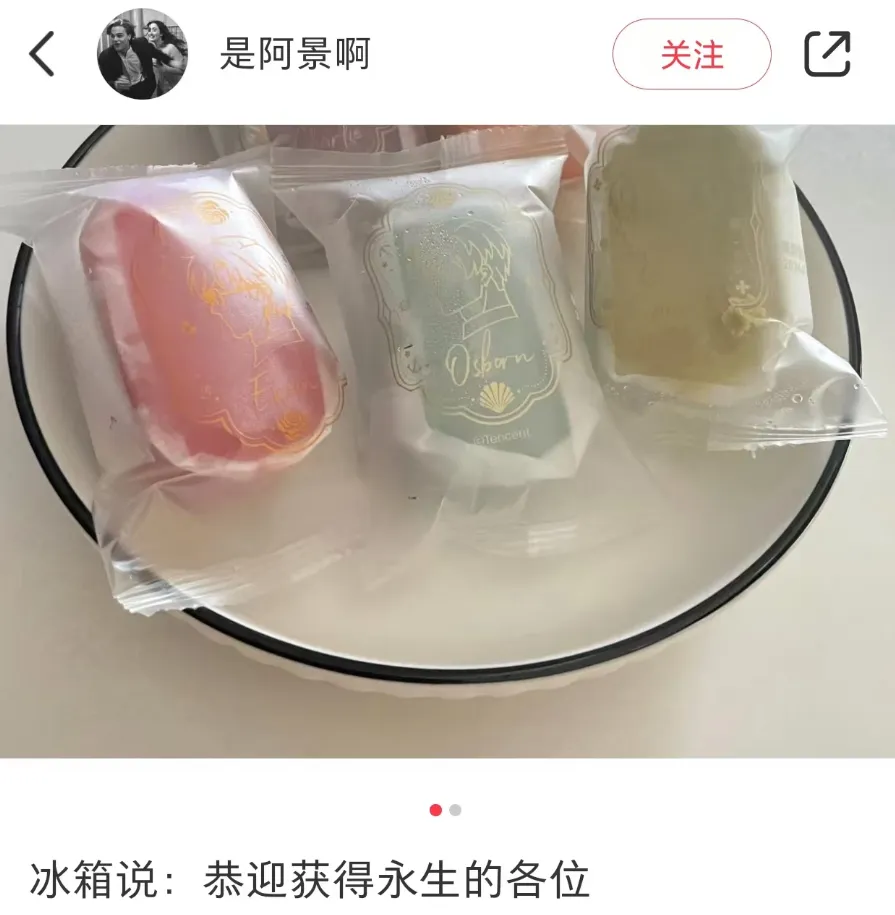This screenshot has width=895, height=915.
Task: Go back using the back arrow
Action: [42, 54]
